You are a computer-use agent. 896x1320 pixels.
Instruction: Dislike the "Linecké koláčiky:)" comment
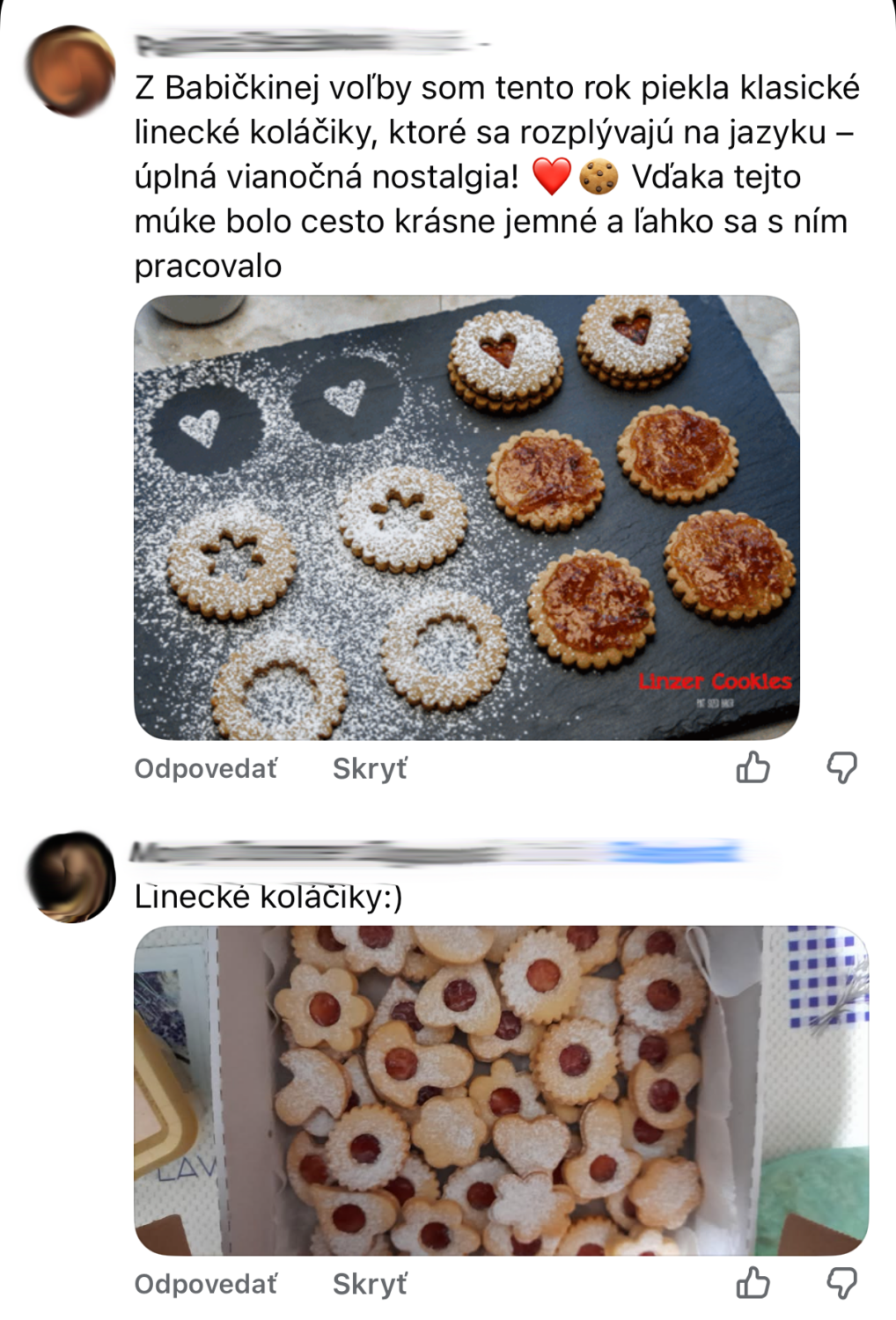tap(841, 1283)
